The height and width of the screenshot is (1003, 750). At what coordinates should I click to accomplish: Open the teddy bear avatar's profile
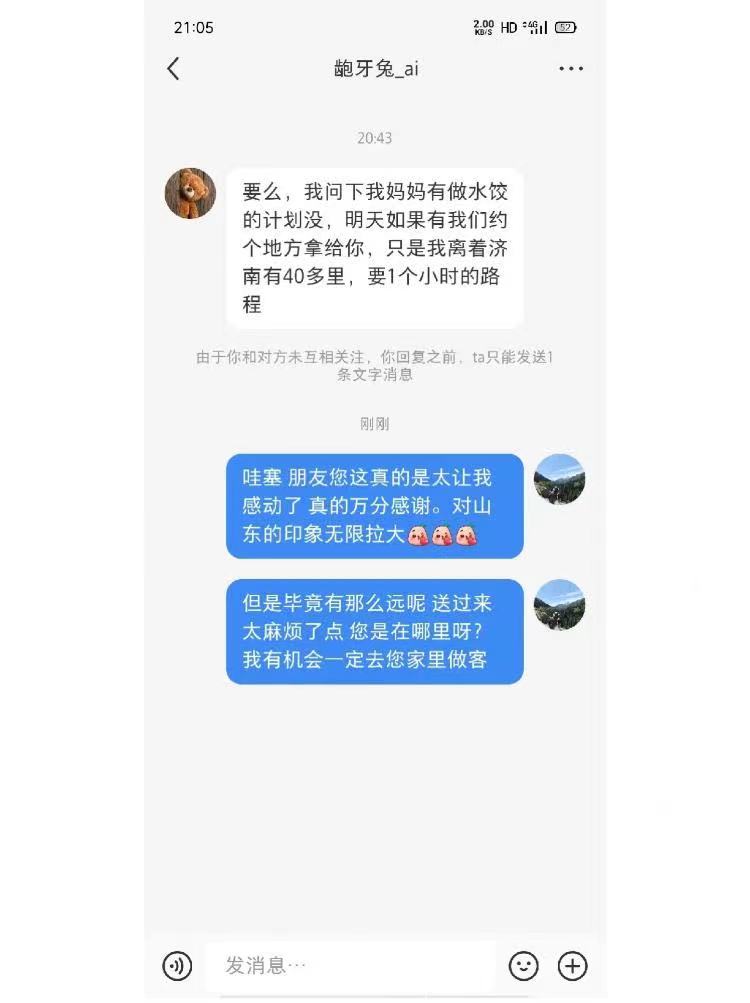pos(190,194)
